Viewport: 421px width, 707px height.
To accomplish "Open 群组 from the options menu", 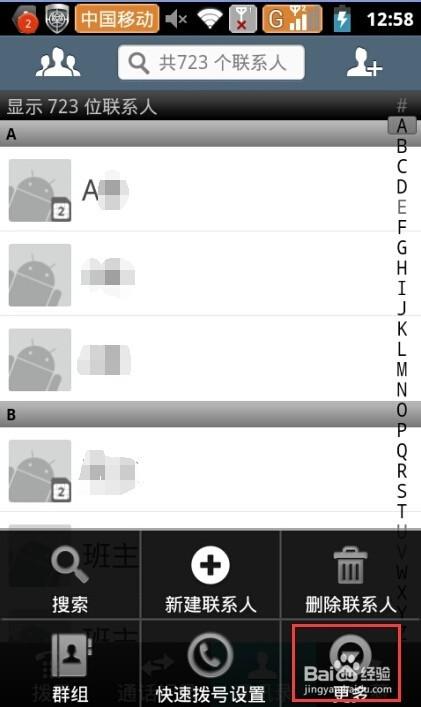I will [x=70, y=664].
